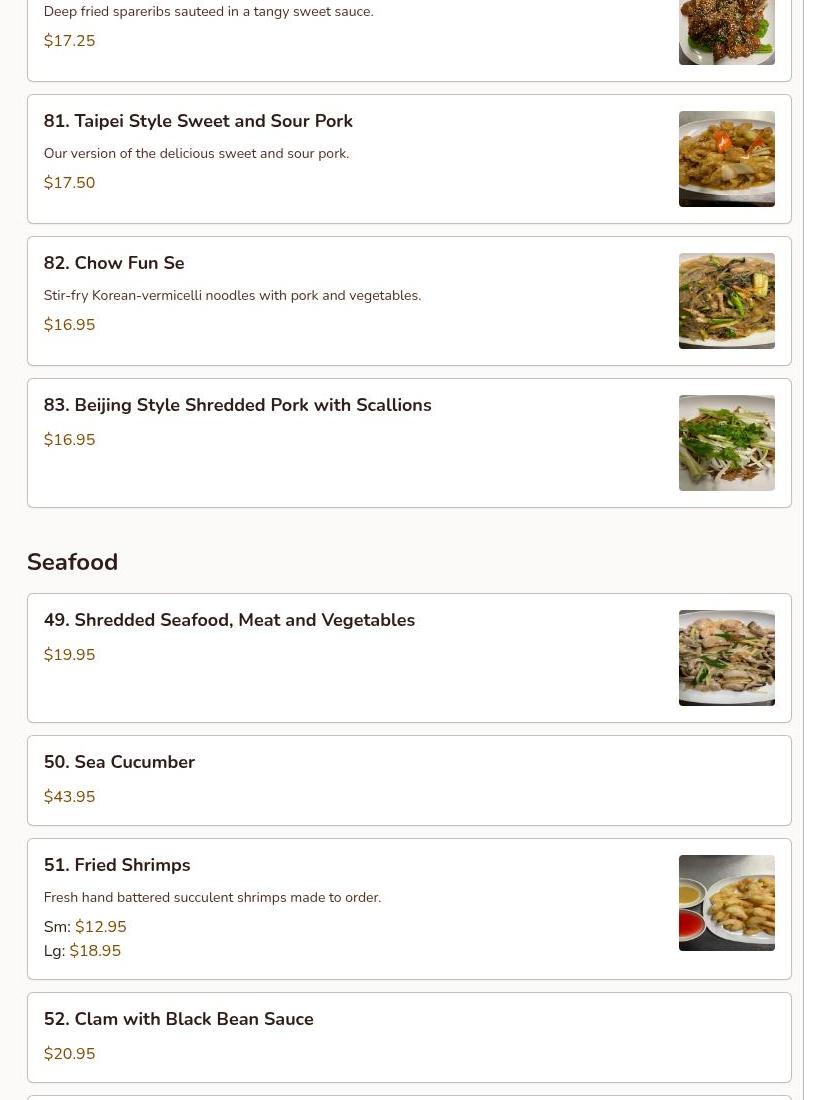Screen dimensions: 824x1100
Task: Open Clam with Black Bean Sauce
Action: [x=409, y=1038]
